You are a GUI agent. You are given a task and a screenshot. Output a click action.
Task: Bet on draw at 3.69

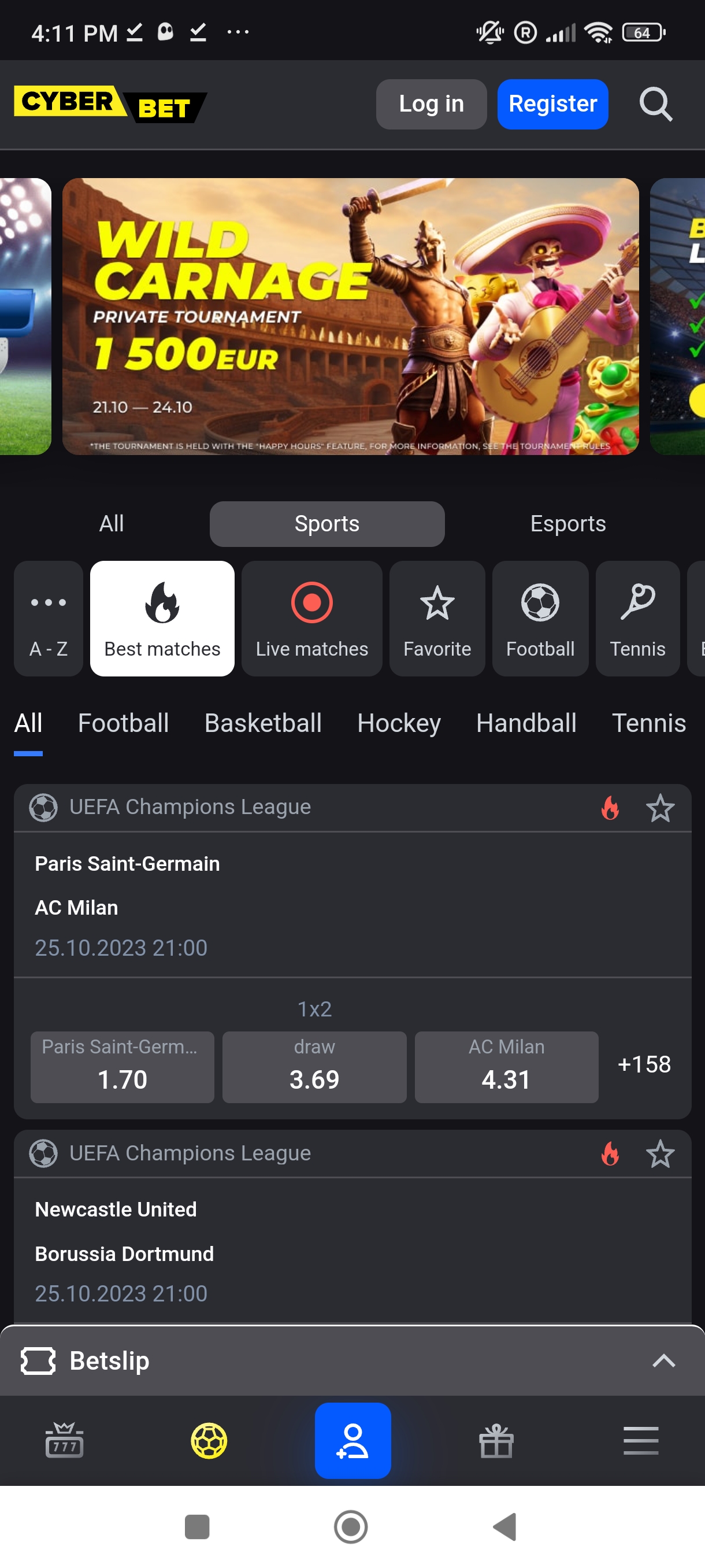tap(314, 1066)
